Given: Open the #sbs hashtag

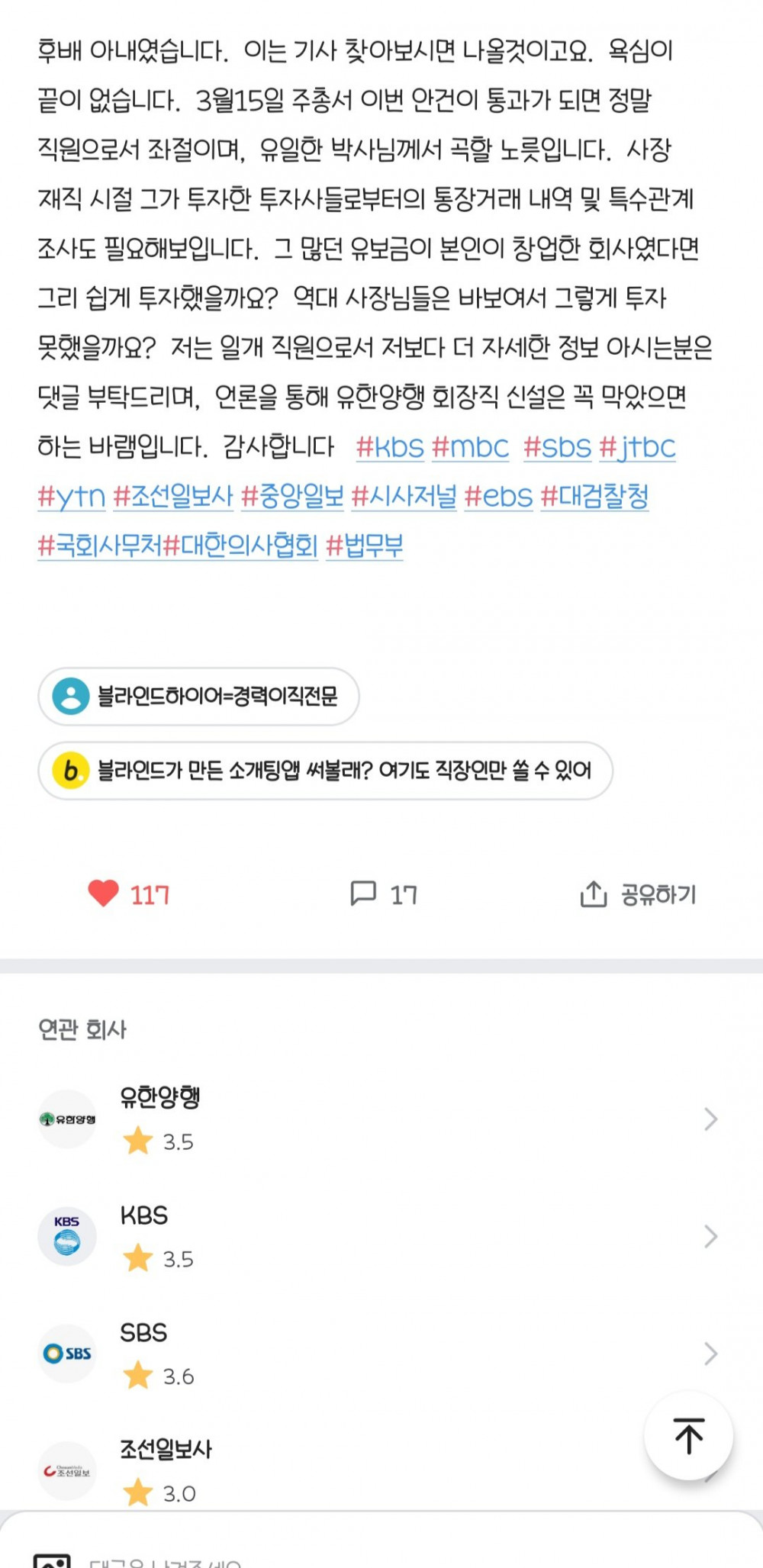Looking at the screenshot, I should point(557,447).
